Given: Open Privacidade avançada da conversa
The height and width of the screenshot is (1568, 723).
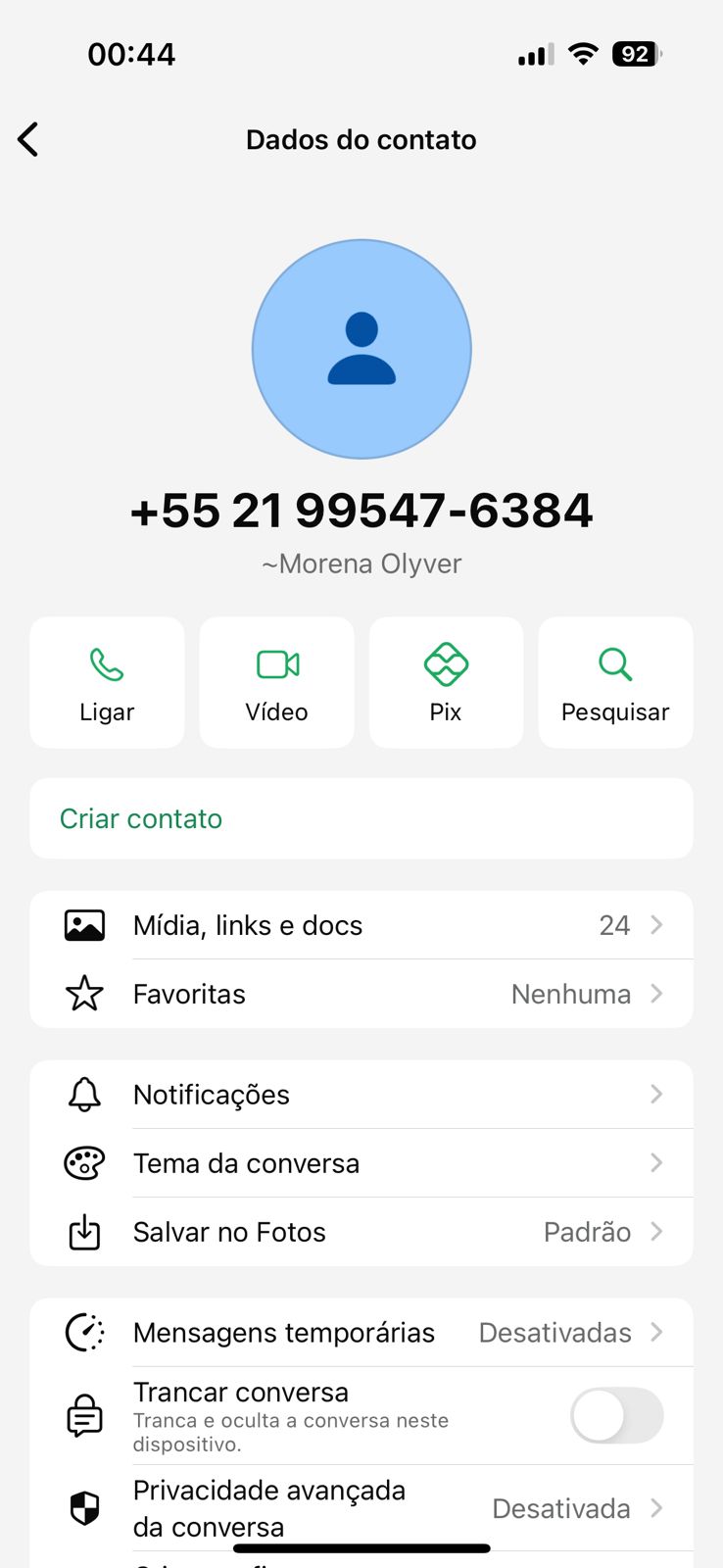Looking at the screenshot, I should (361, 1508).
